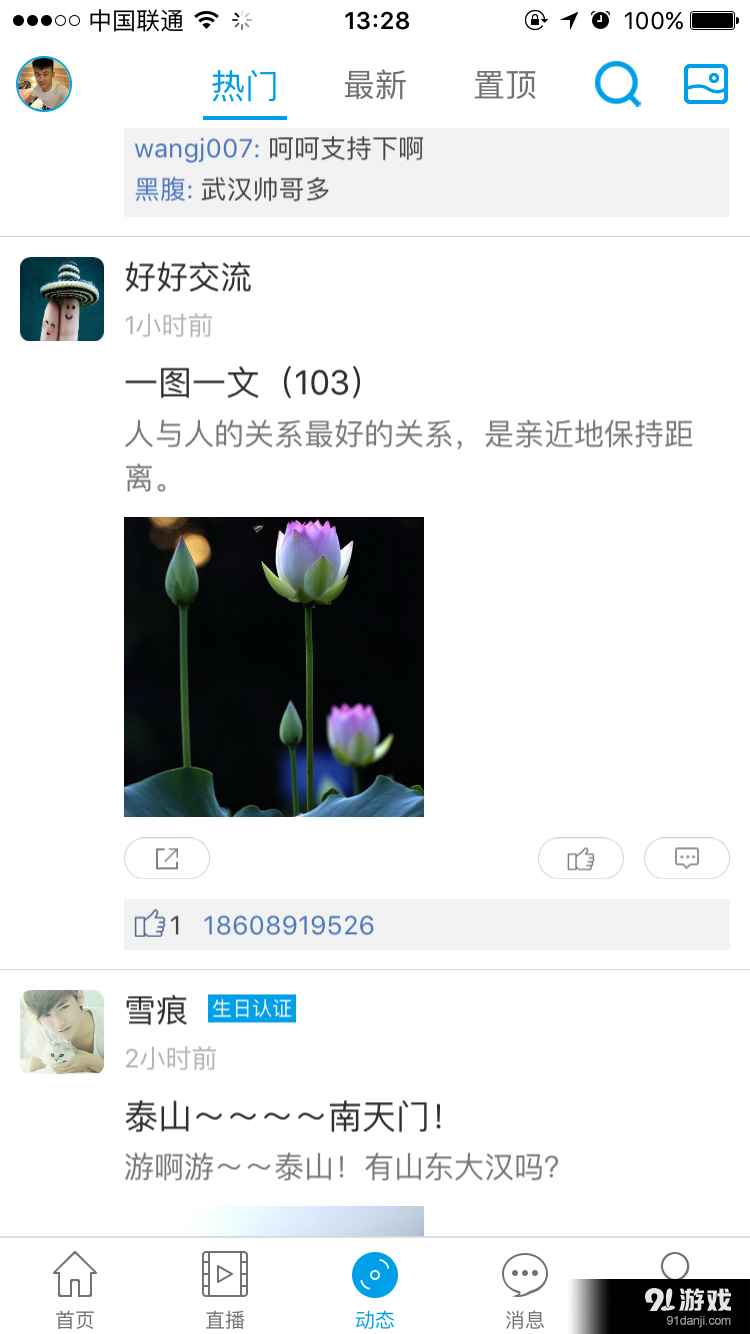Open the liker link 18608919526
Image resolution: width=750 pixels, height=1334 pixels.
point(288,924)
